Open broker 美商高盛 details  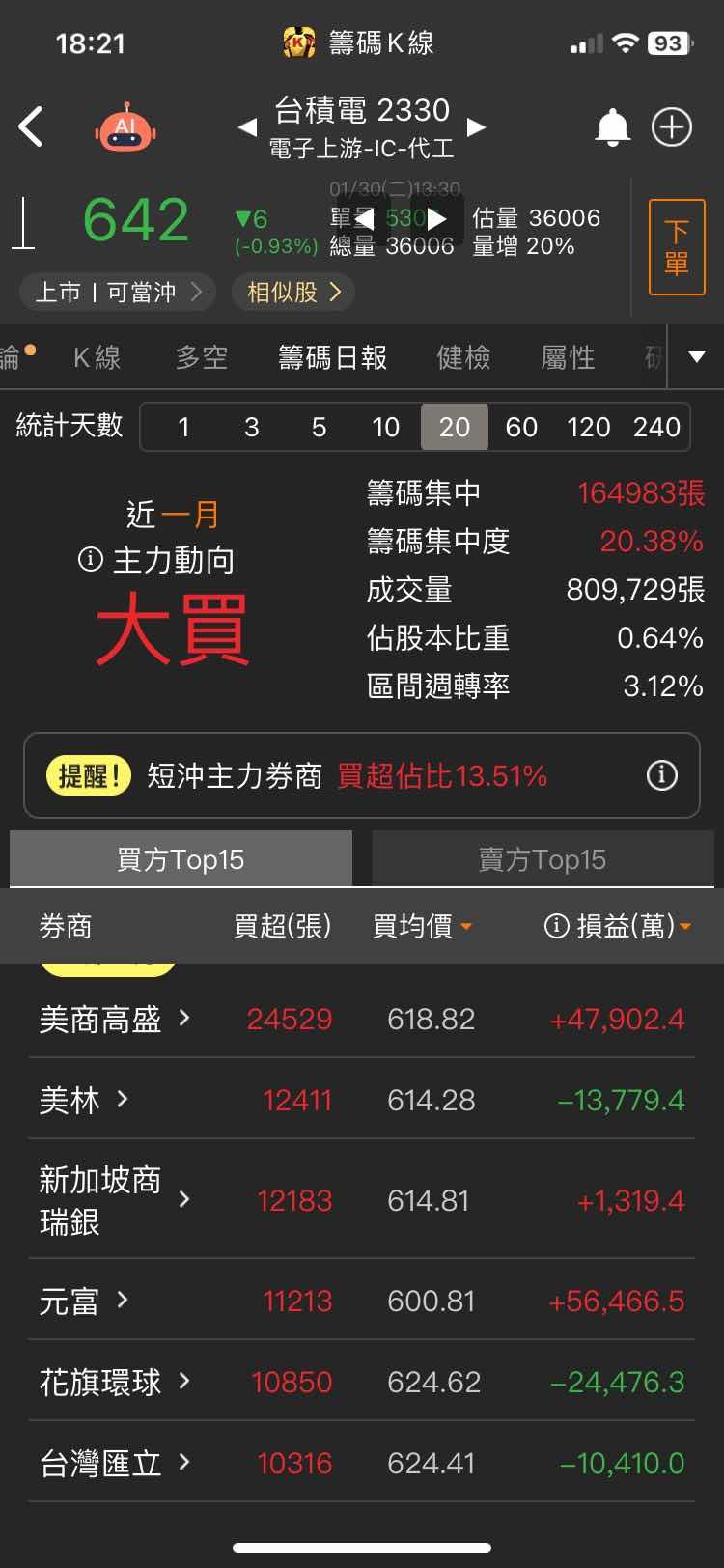pyautogui.click(x=114, y=1019)
